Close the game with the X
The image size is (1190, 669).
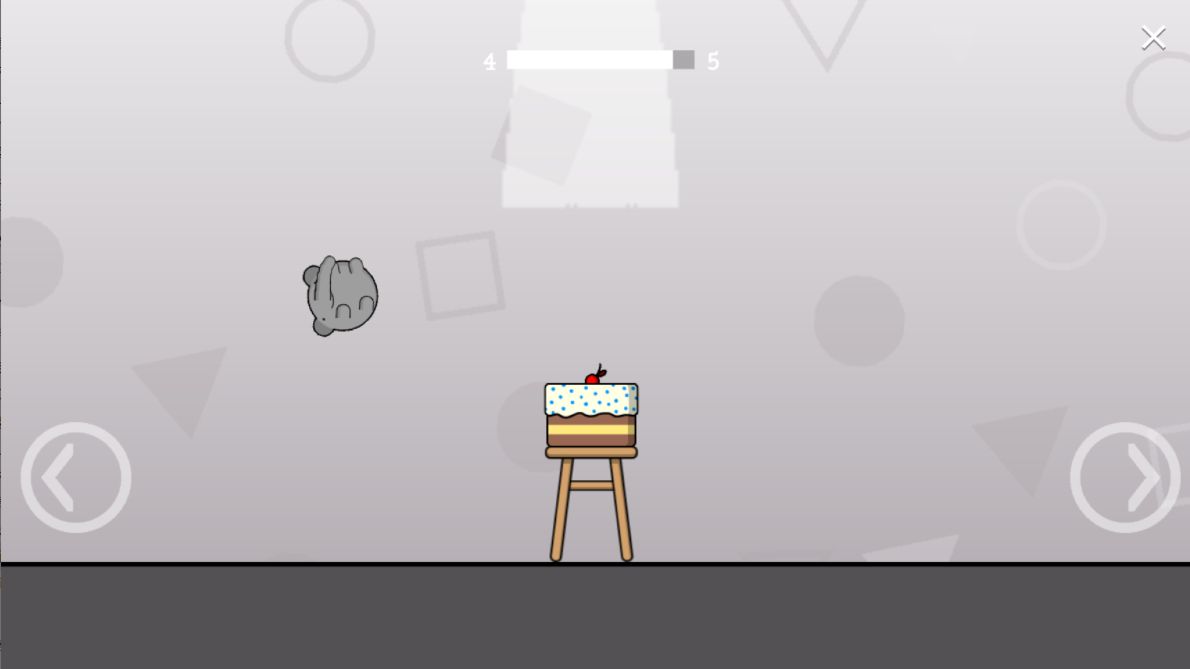(1153, 38)
